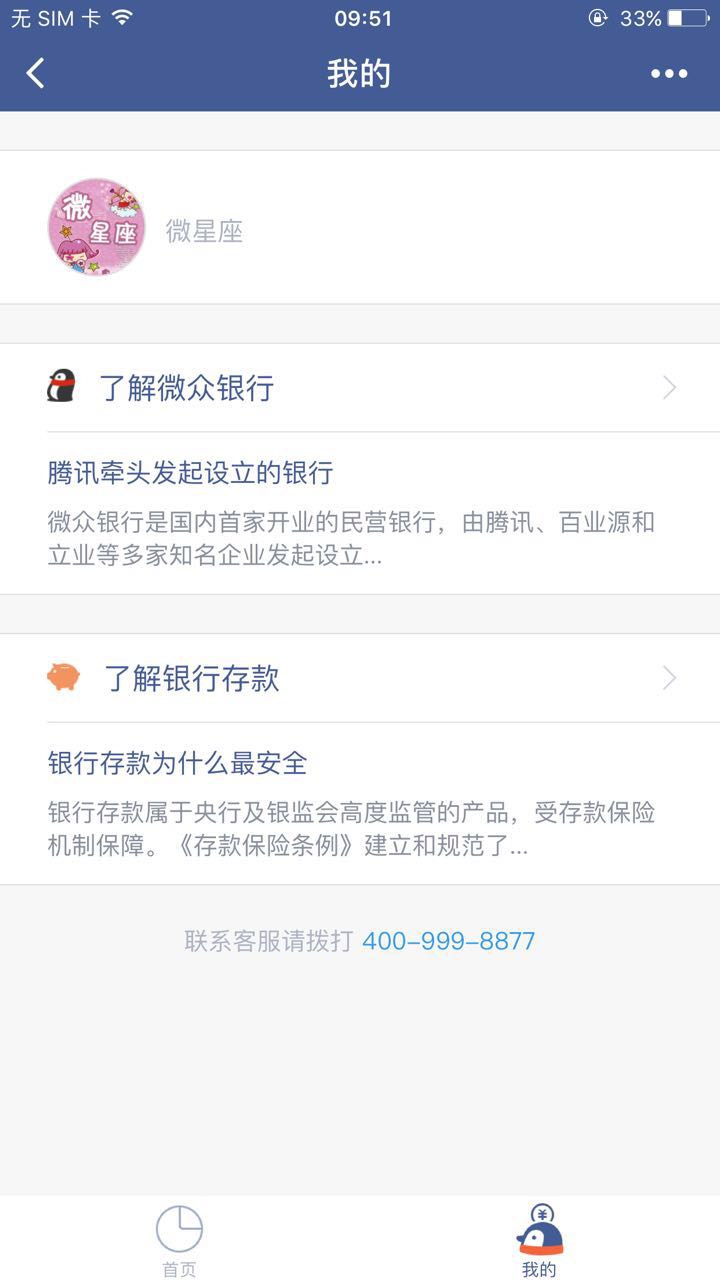Screen dimensions: 720x1280
Task: Open the 了解微众银行 row
Action: click(x=360, y=388)
